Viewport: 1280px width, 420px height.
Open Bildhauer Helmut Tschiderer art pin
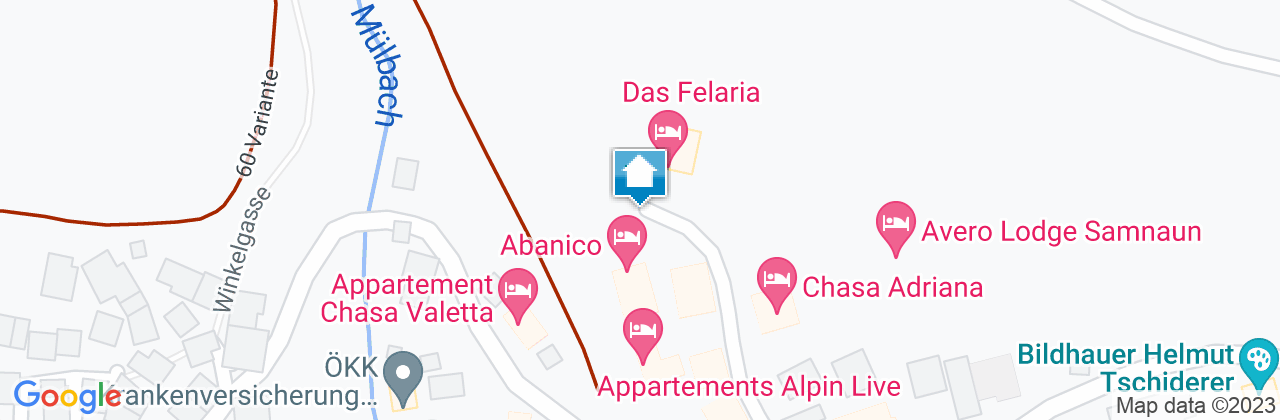[1258, 359]
